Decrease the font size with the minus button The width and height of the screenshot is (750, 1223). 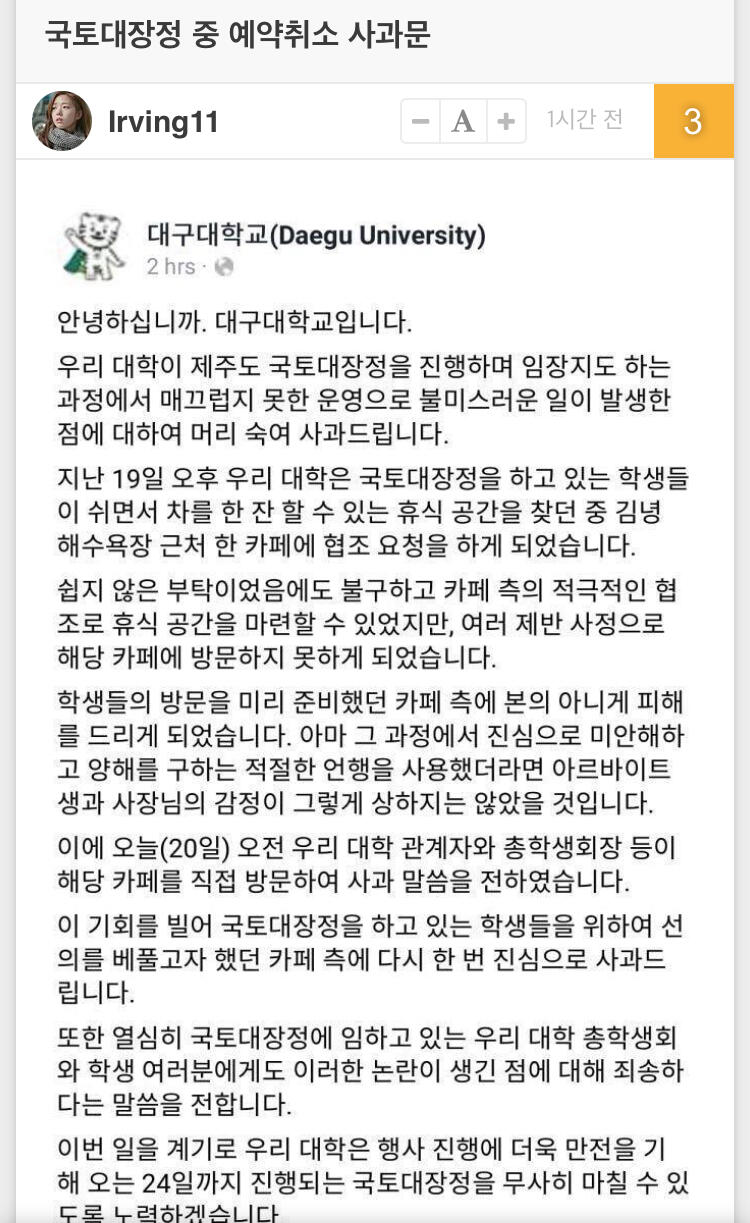click(421, 122)
